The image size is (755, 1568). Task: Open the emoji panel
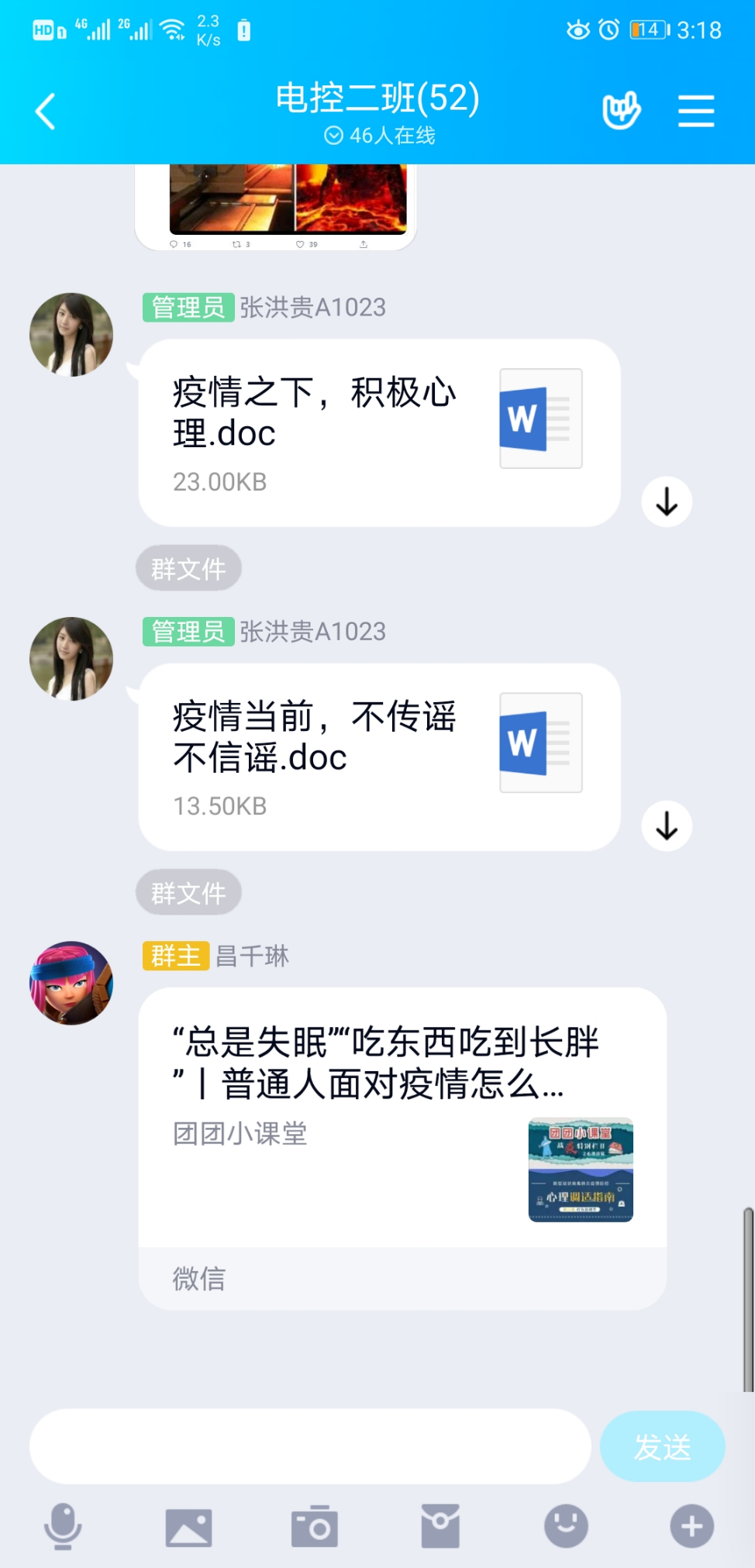(x=566, y=1527)
